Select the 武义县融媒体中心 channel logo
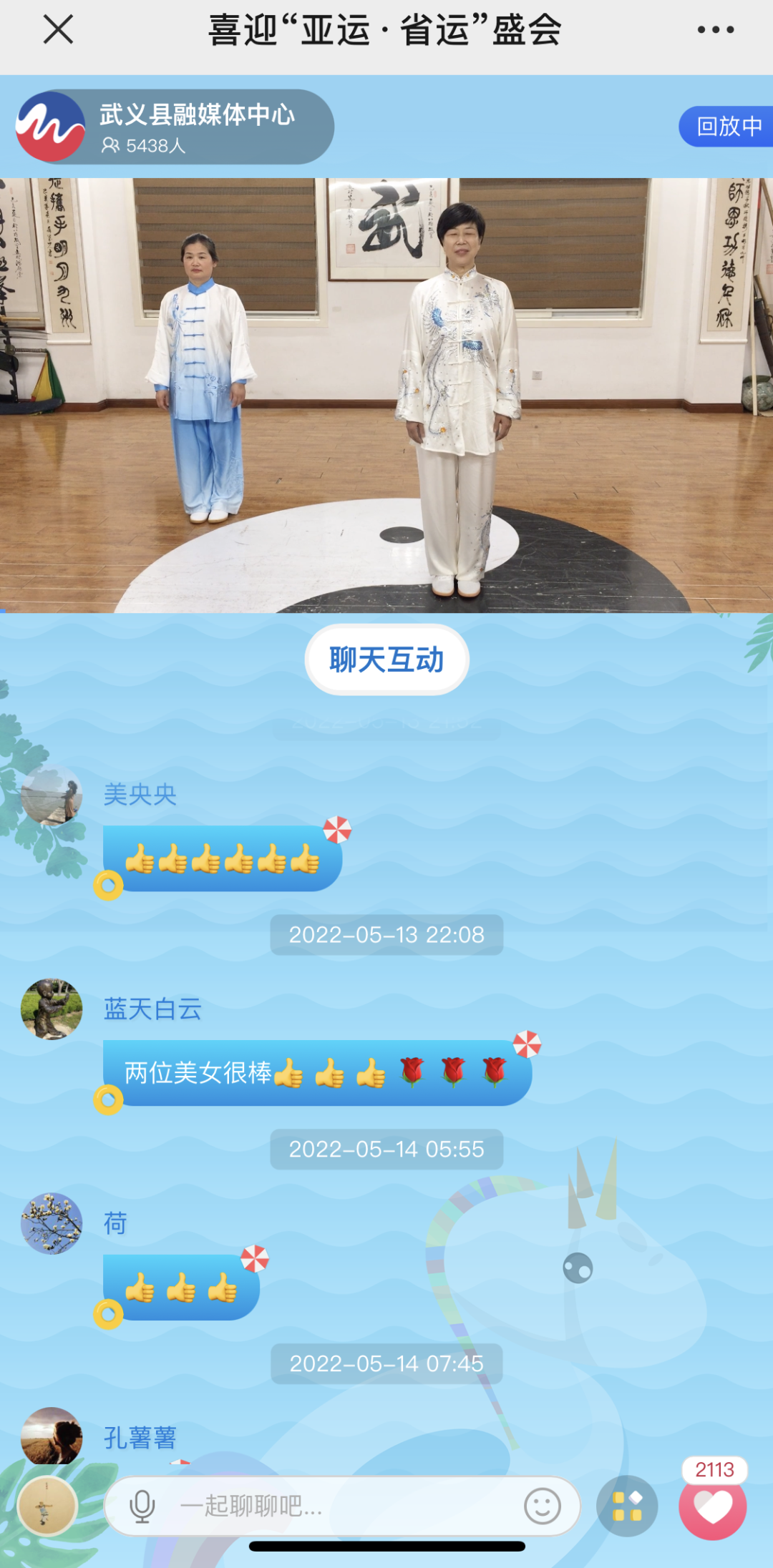Screen dimensions: 773x1568 52,126
